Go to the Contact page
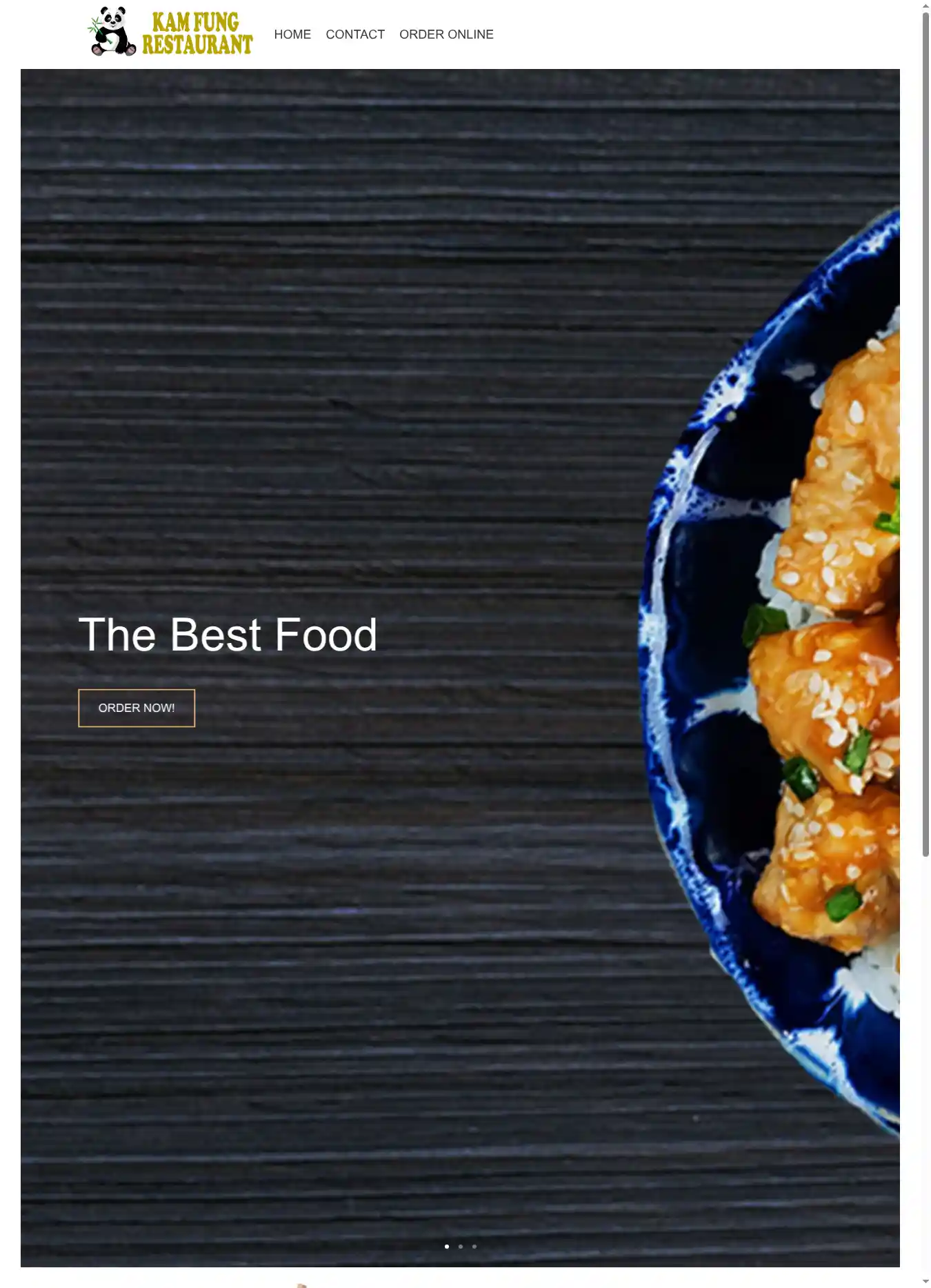The image size is (931, 1288). (355, 34)
